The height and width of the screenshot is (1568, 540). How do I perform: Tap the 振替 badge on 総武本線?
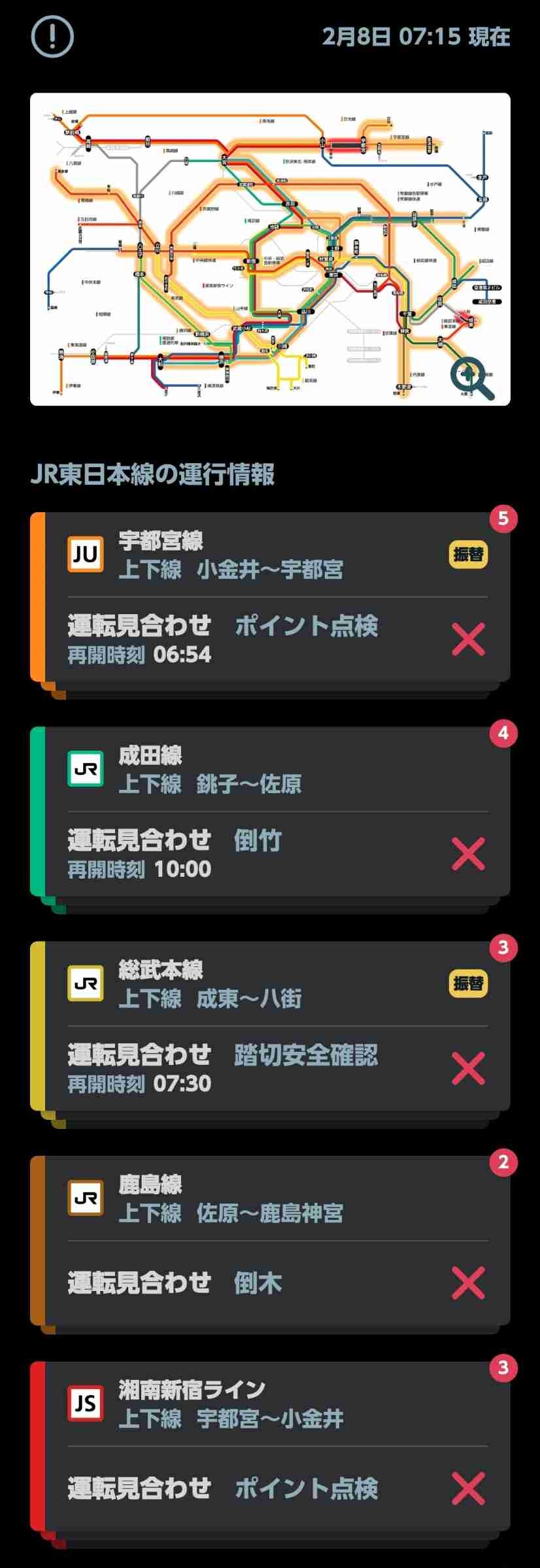pyautogui.click(x=468, y=983)
